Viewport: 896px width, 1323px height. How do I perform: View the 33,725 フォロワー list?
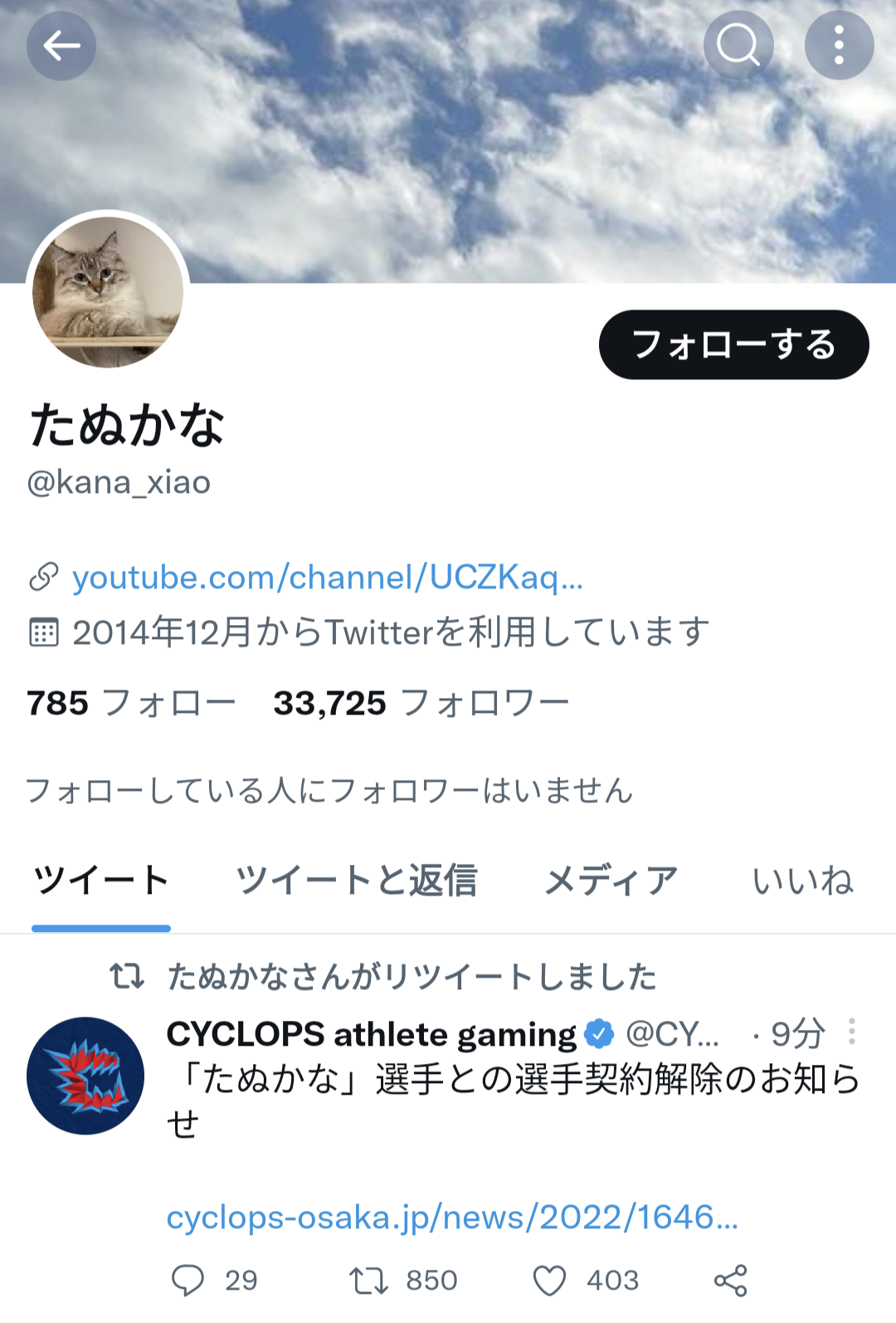pos(421,703)
